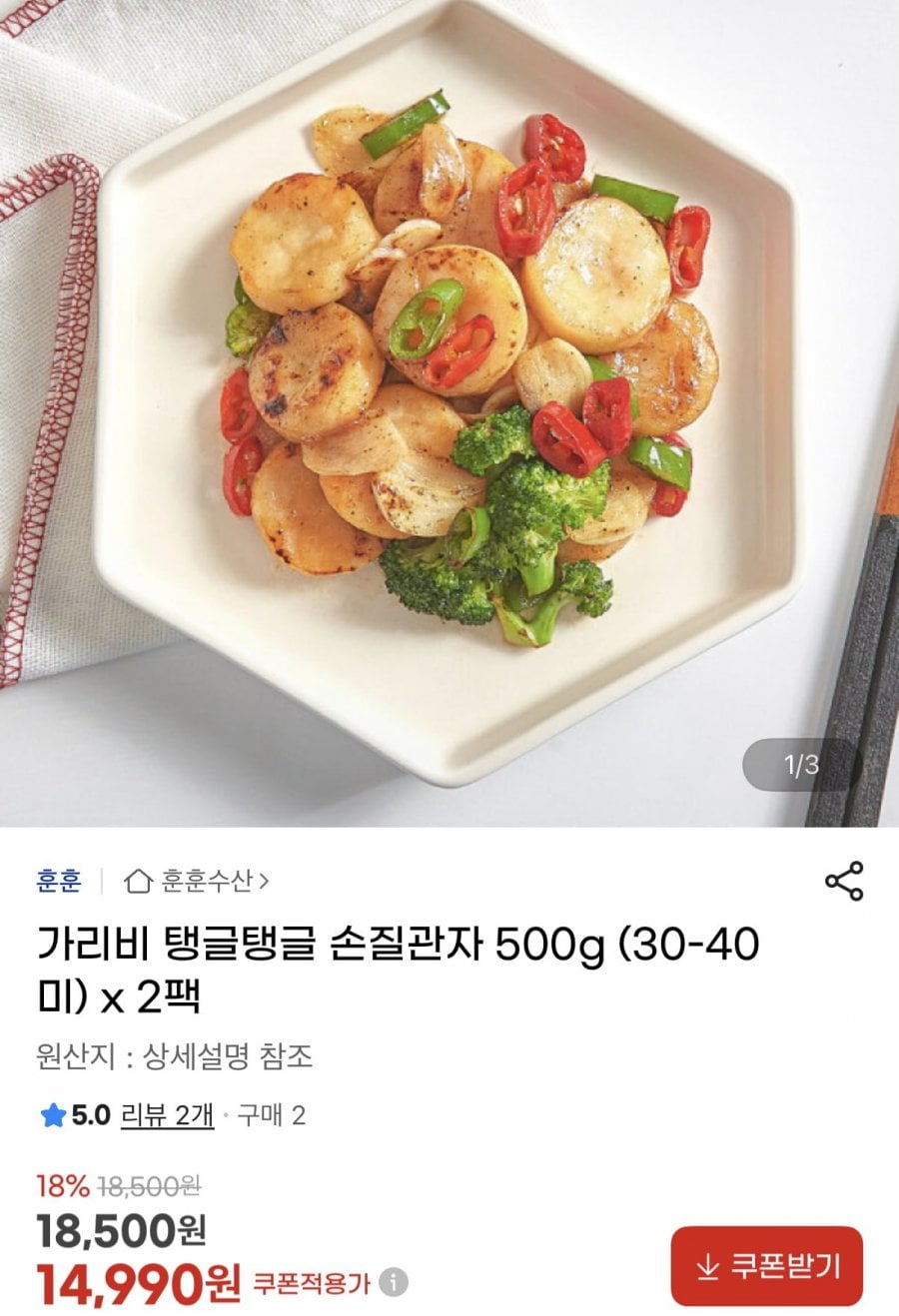
Task: Tap the share icon on the right
Action: 843,882
